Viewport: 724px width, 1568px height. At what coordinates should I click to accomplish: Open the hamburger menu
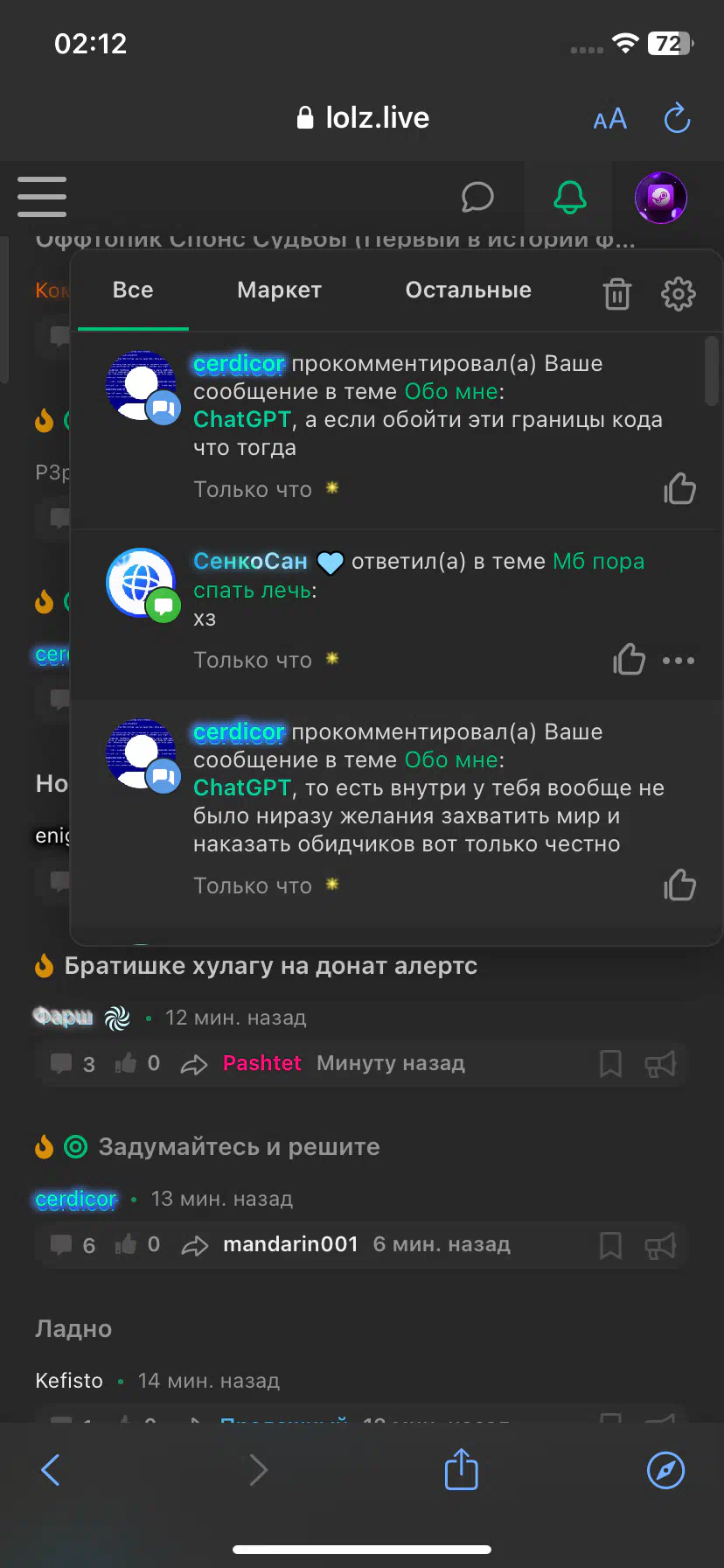pos(42,196)
